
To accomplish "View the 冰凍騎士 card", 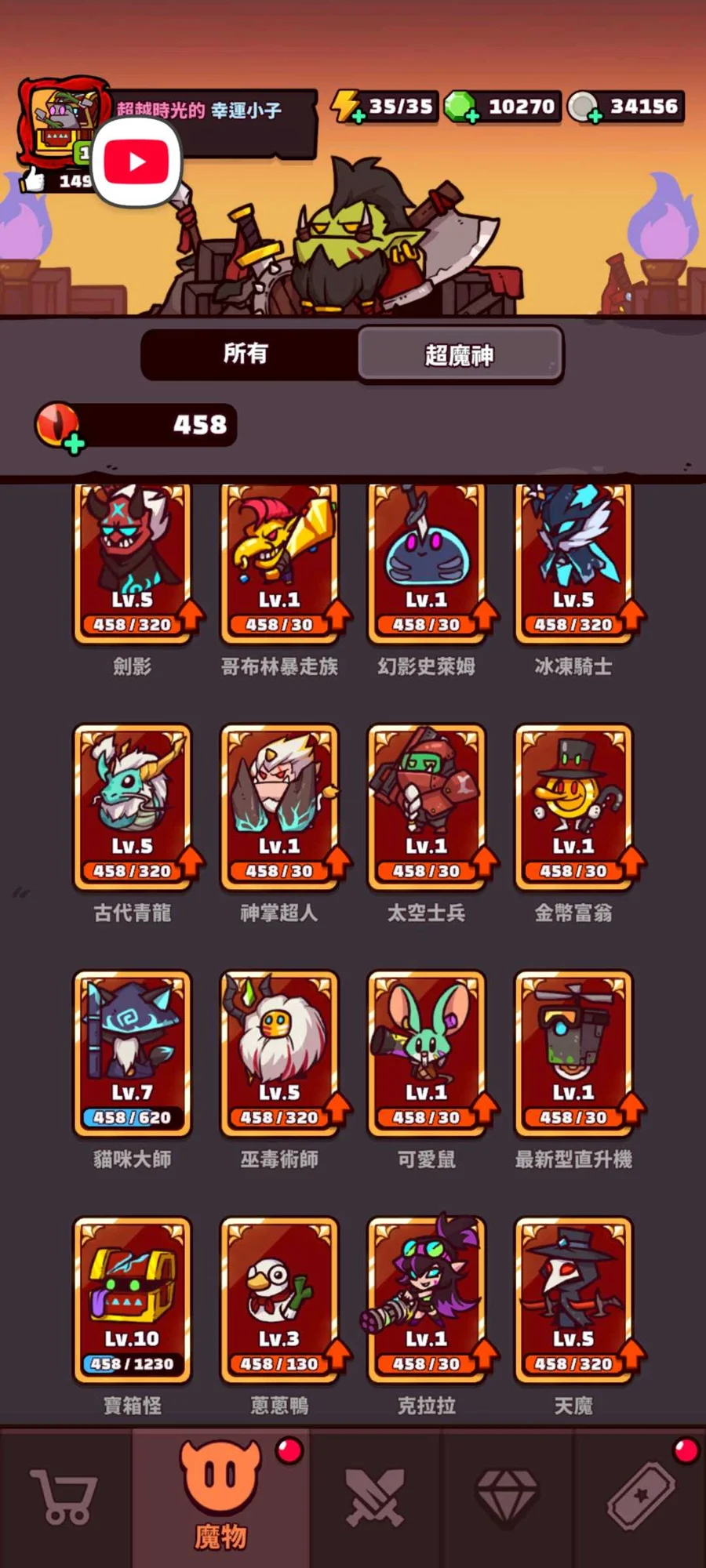I will tap(573, 563).
